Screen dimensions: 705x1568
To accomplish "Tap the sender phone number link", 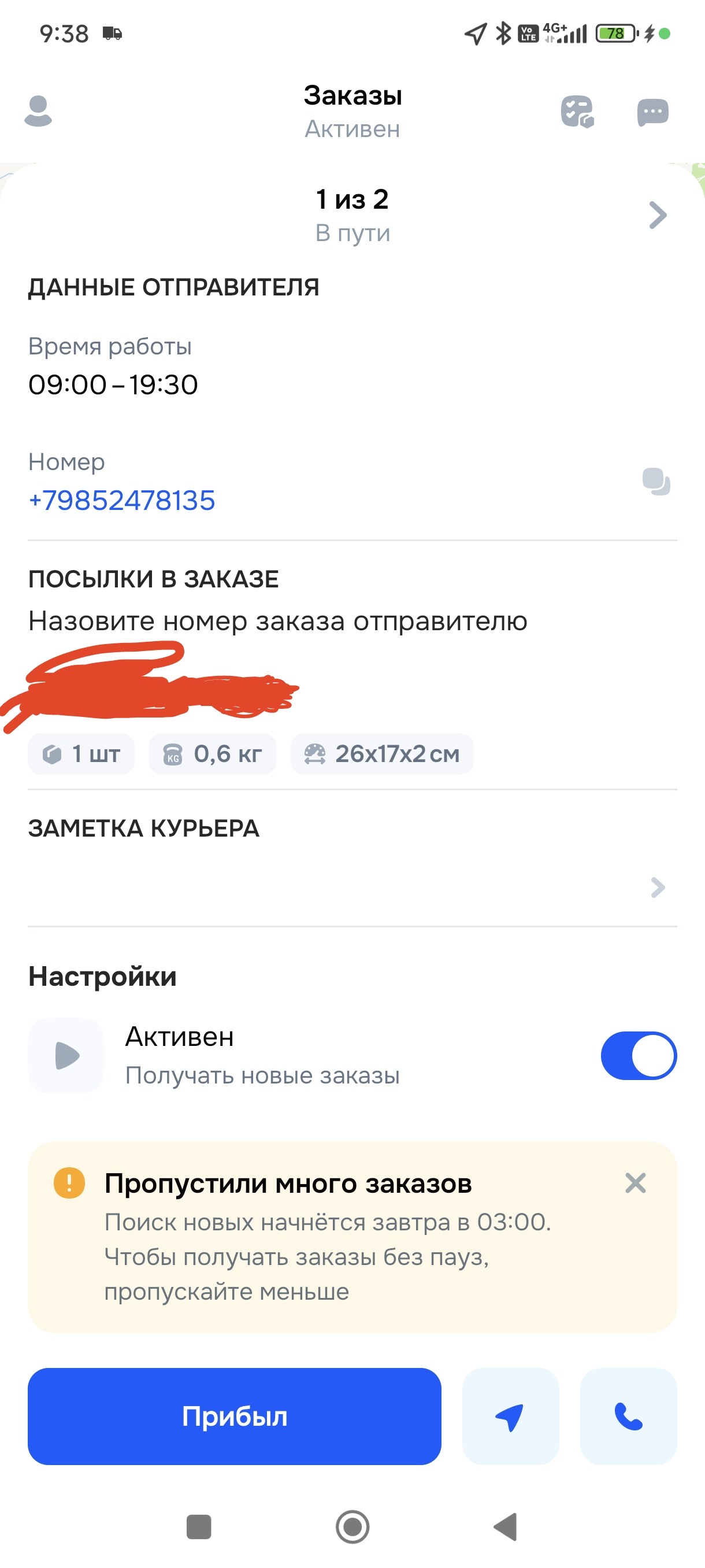I will click(122, 500).
